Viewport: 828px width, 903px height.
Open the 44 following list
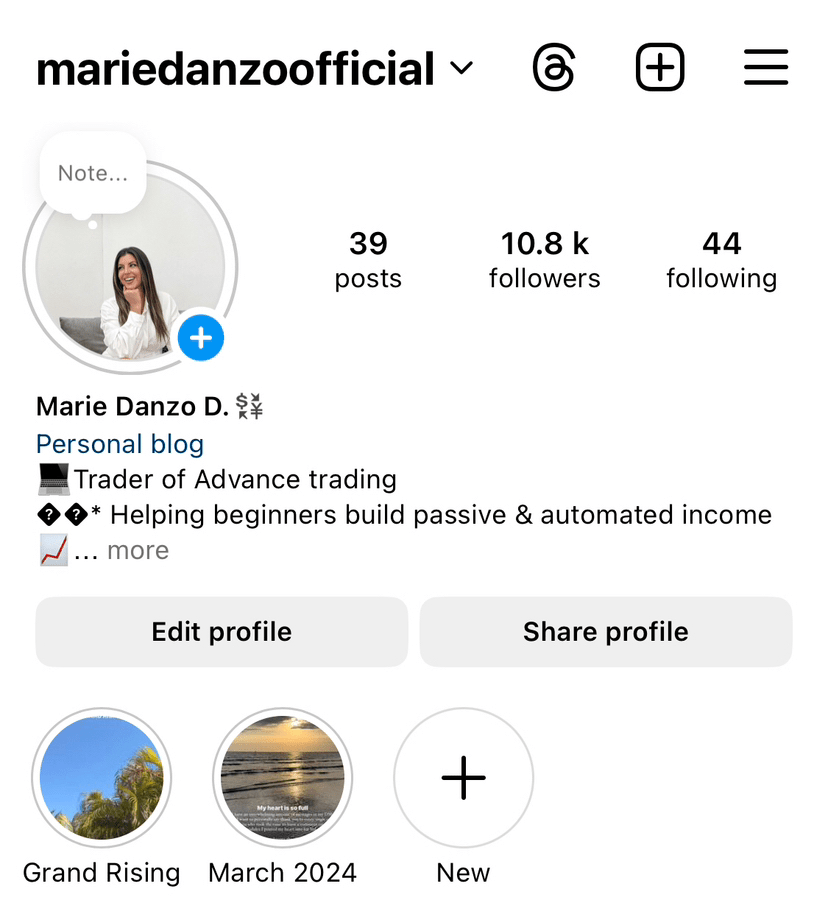721,259
